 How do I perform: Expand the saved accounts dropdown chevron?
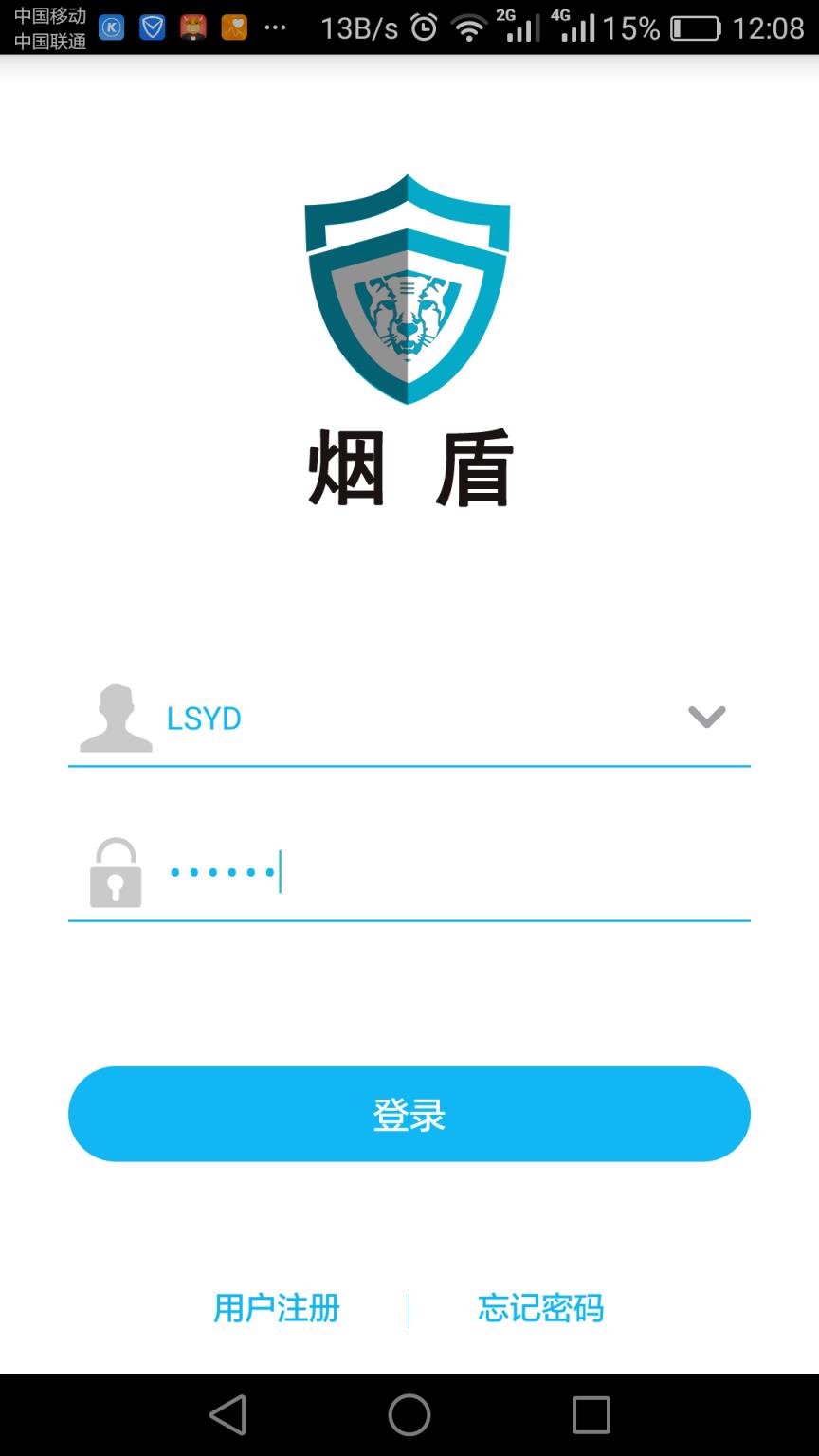click(x=706, y=718)
